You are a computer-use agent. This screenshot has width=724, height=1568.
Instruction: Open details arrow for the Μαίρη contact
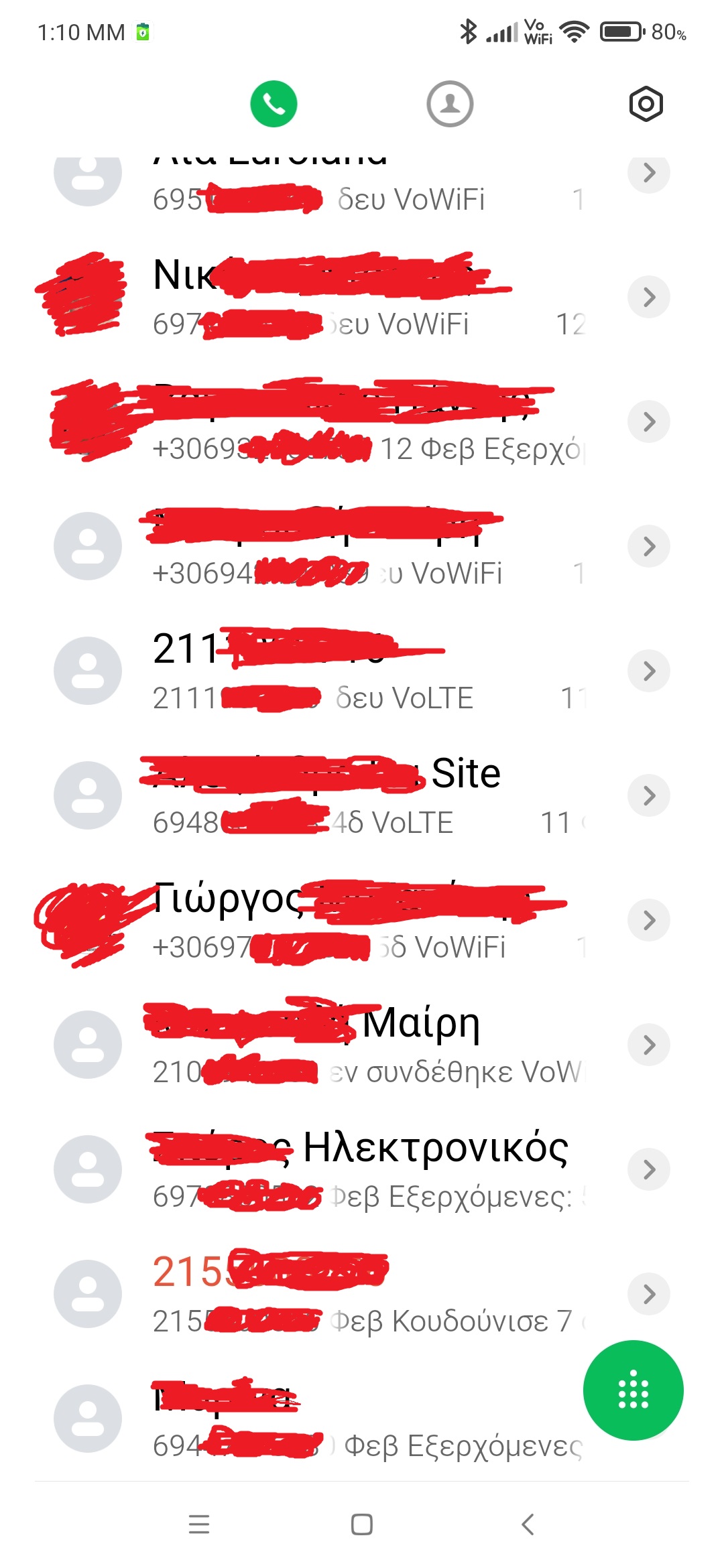pos(648,1045)
